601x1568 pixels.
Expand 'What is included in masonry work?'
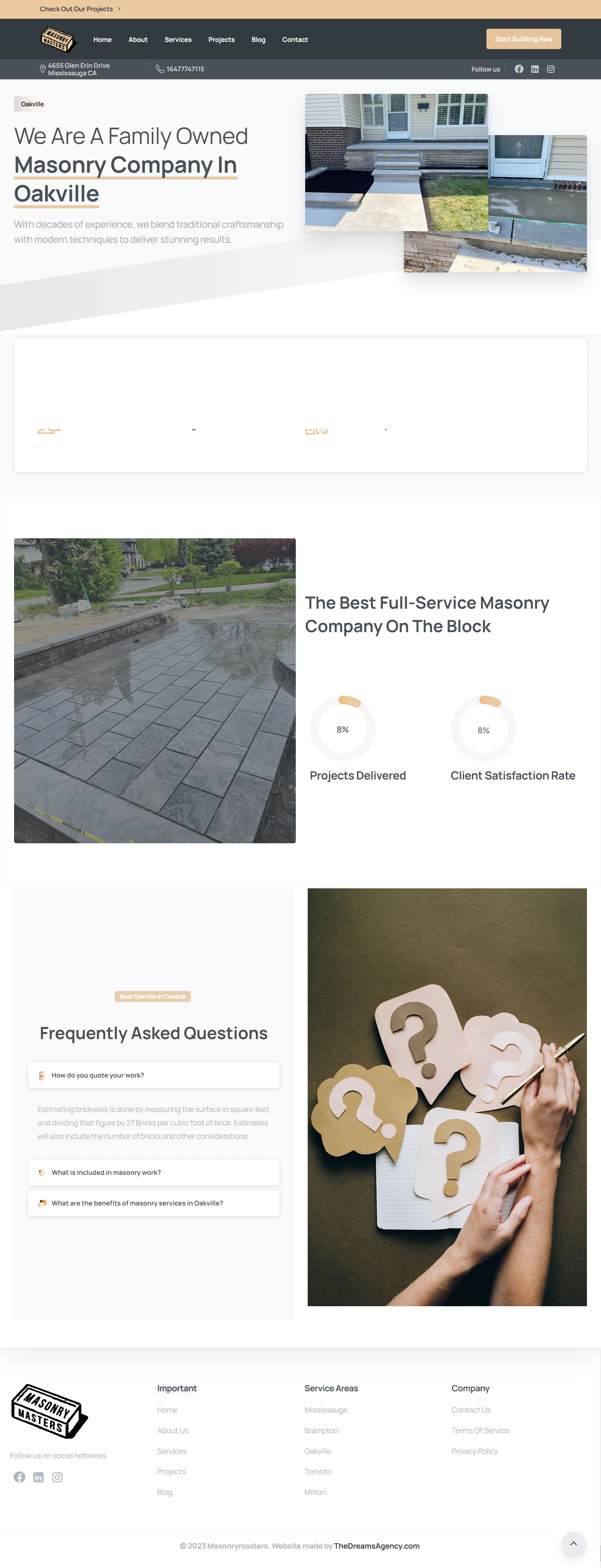point(153,1172)
